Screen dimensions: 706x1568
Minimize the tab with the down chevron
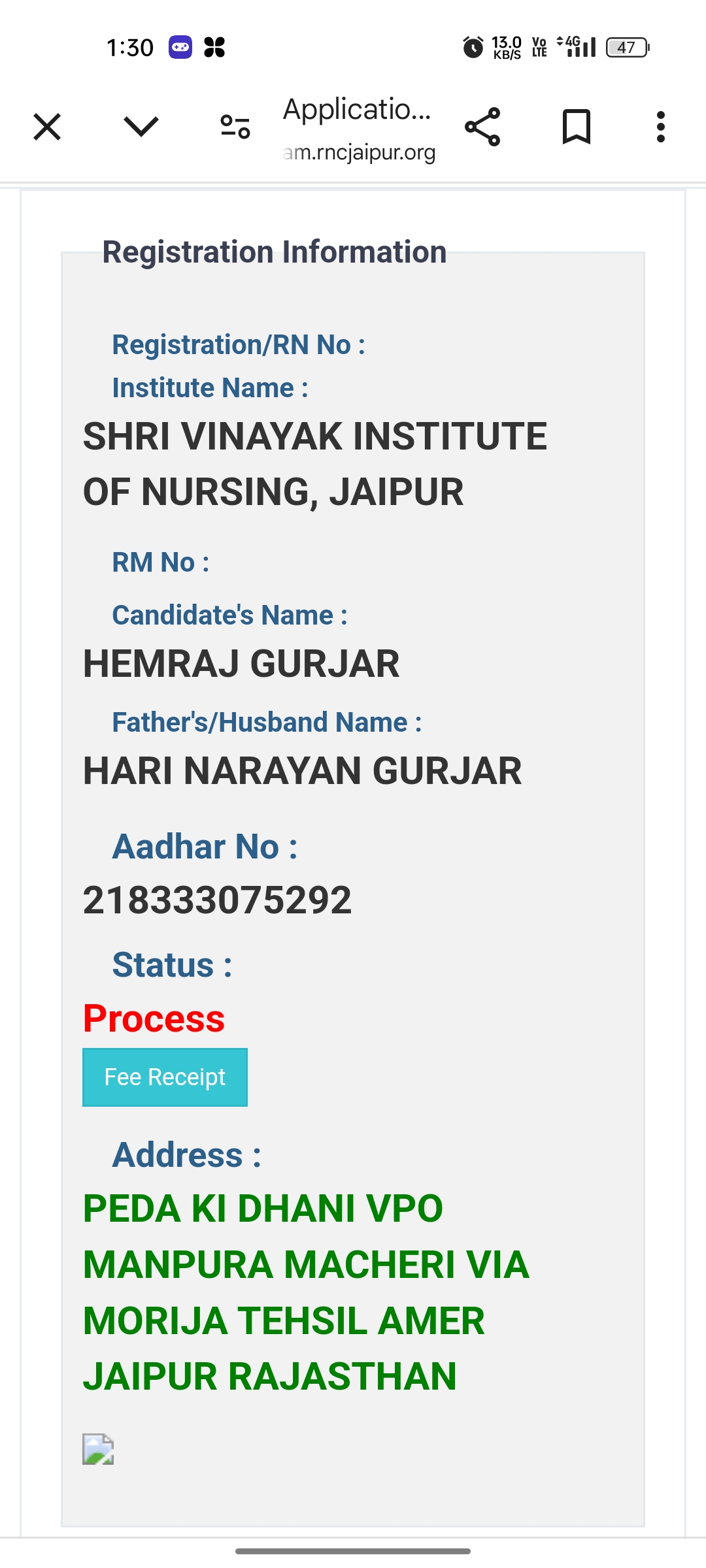pyautogui.click(x=141, y=127)
